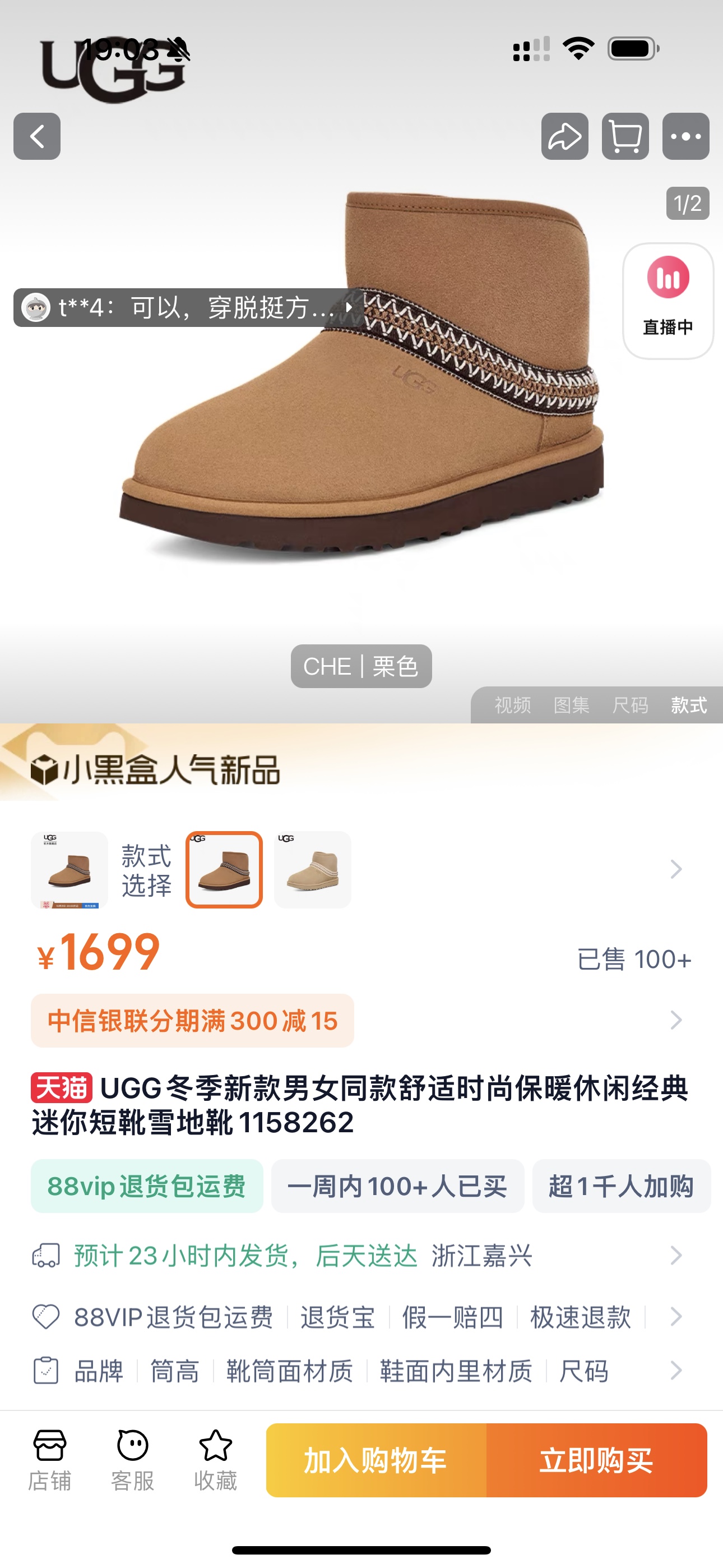Switch to the 图集 tab
Viewport: 723px width, 1568px height.
(571, 705)
